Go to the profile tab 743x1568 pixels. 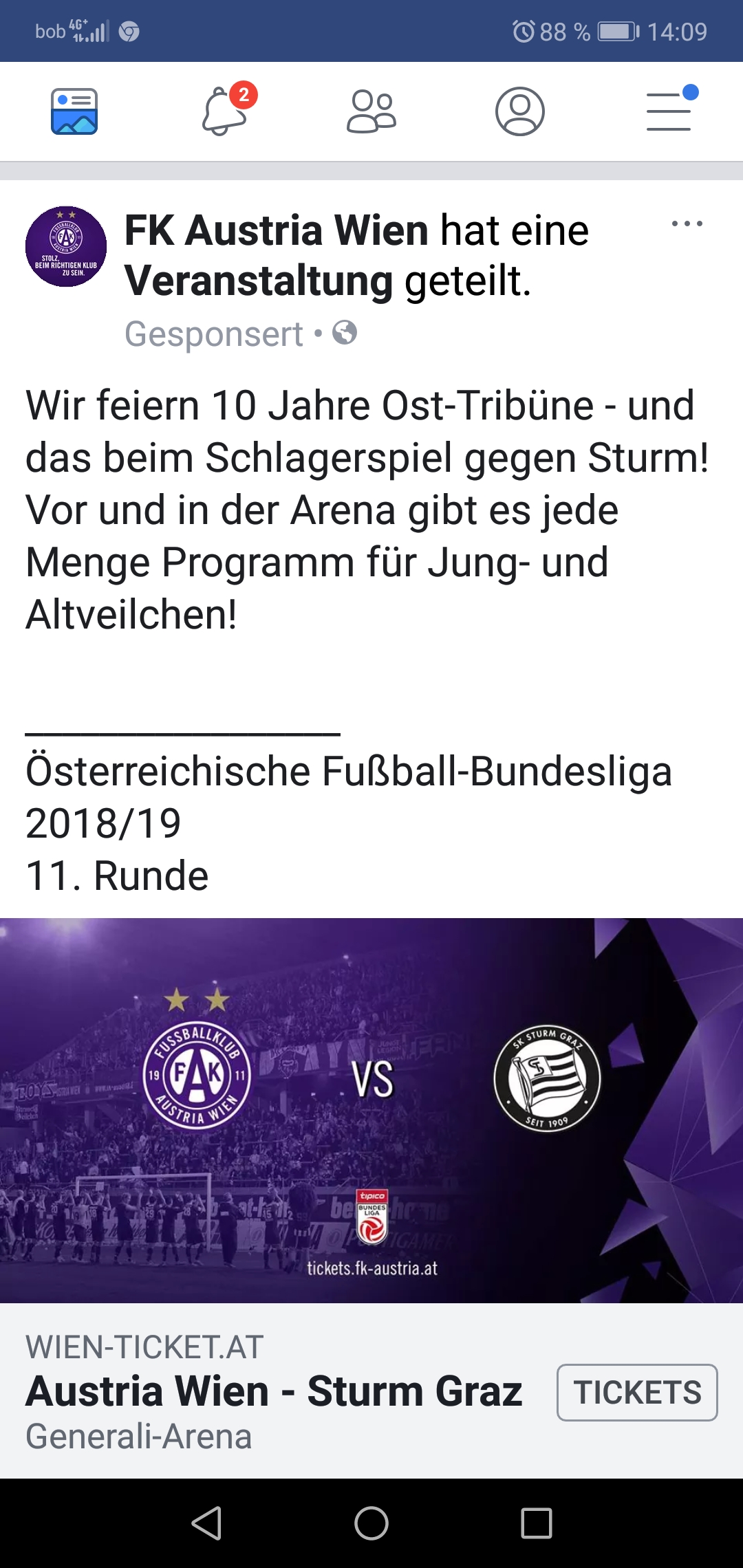(520, 111)
